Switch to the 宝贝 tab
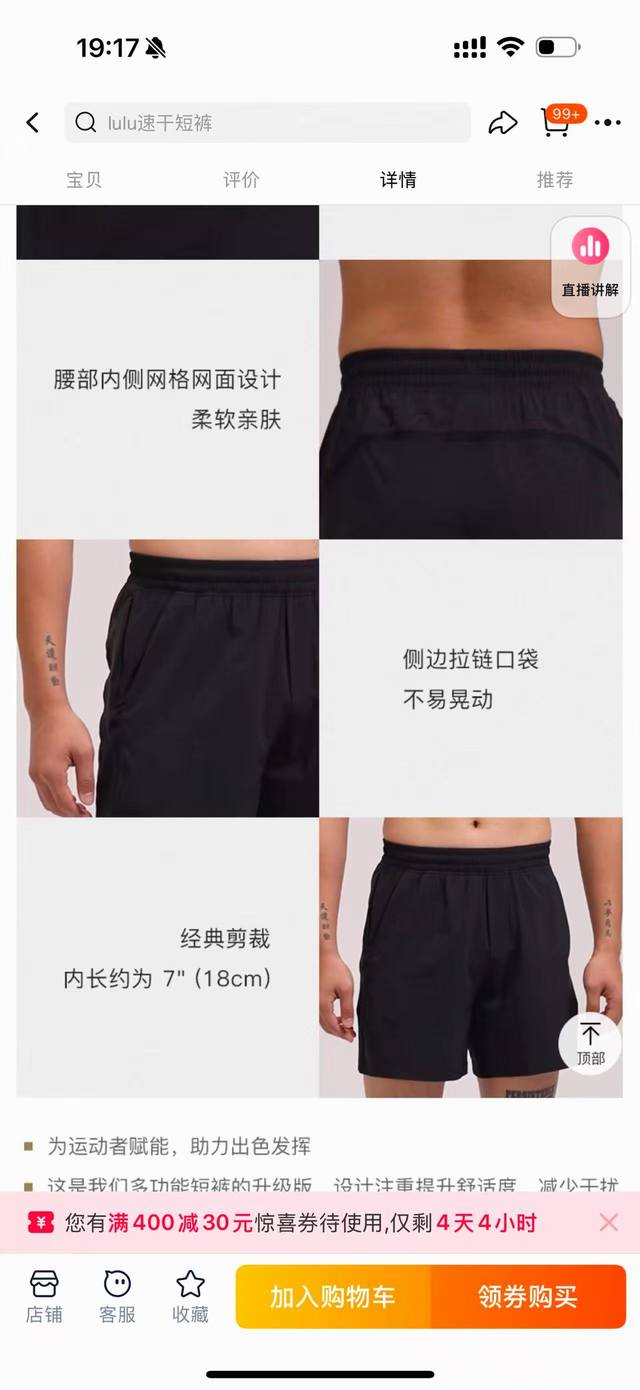The width and height of the screenshot is (640, 1390). 84,180
